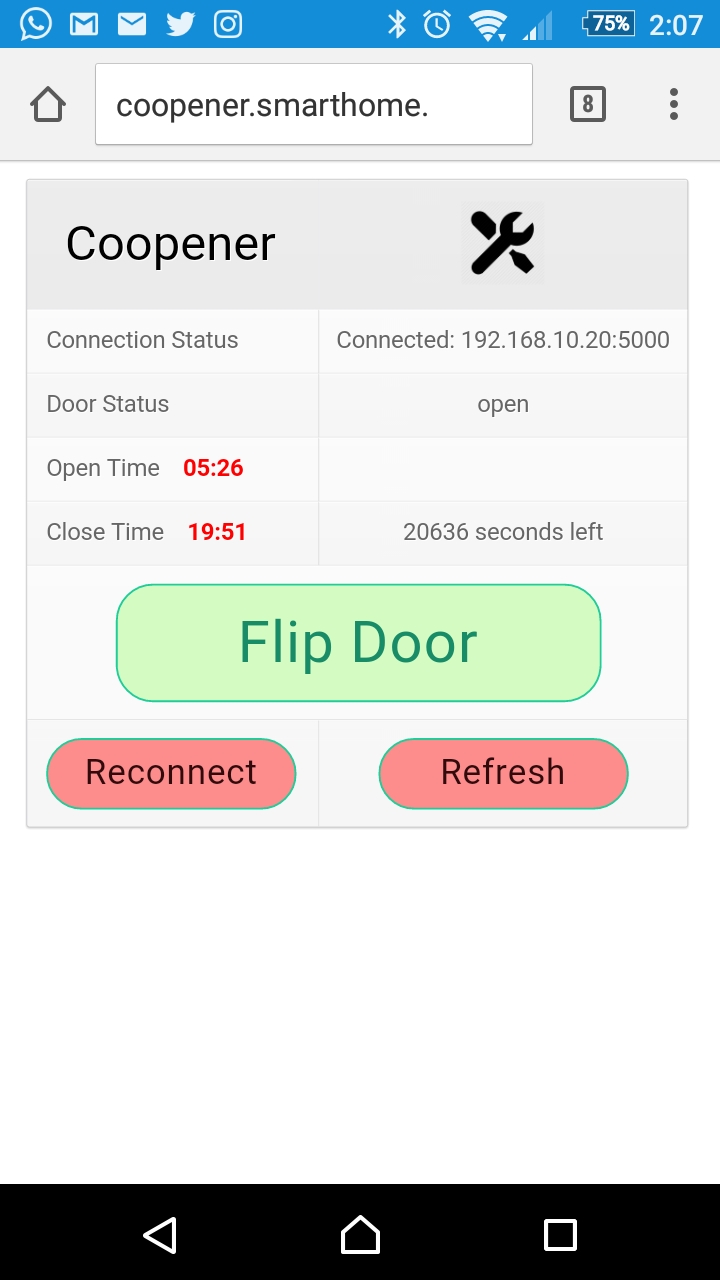
Task: Reconnect to the door controller
Action: point(171,773)
